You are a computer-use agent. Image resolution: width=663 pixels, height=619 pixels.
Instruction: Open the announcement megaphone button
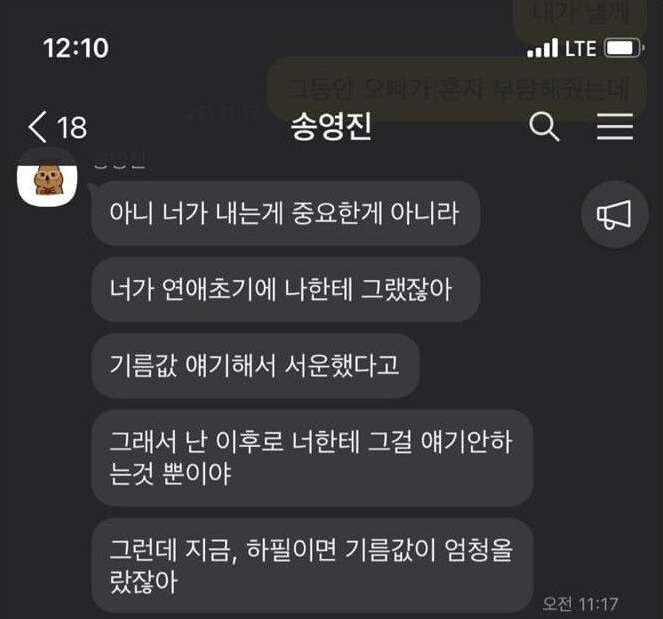pyautogui.click(x=614, y=214)
